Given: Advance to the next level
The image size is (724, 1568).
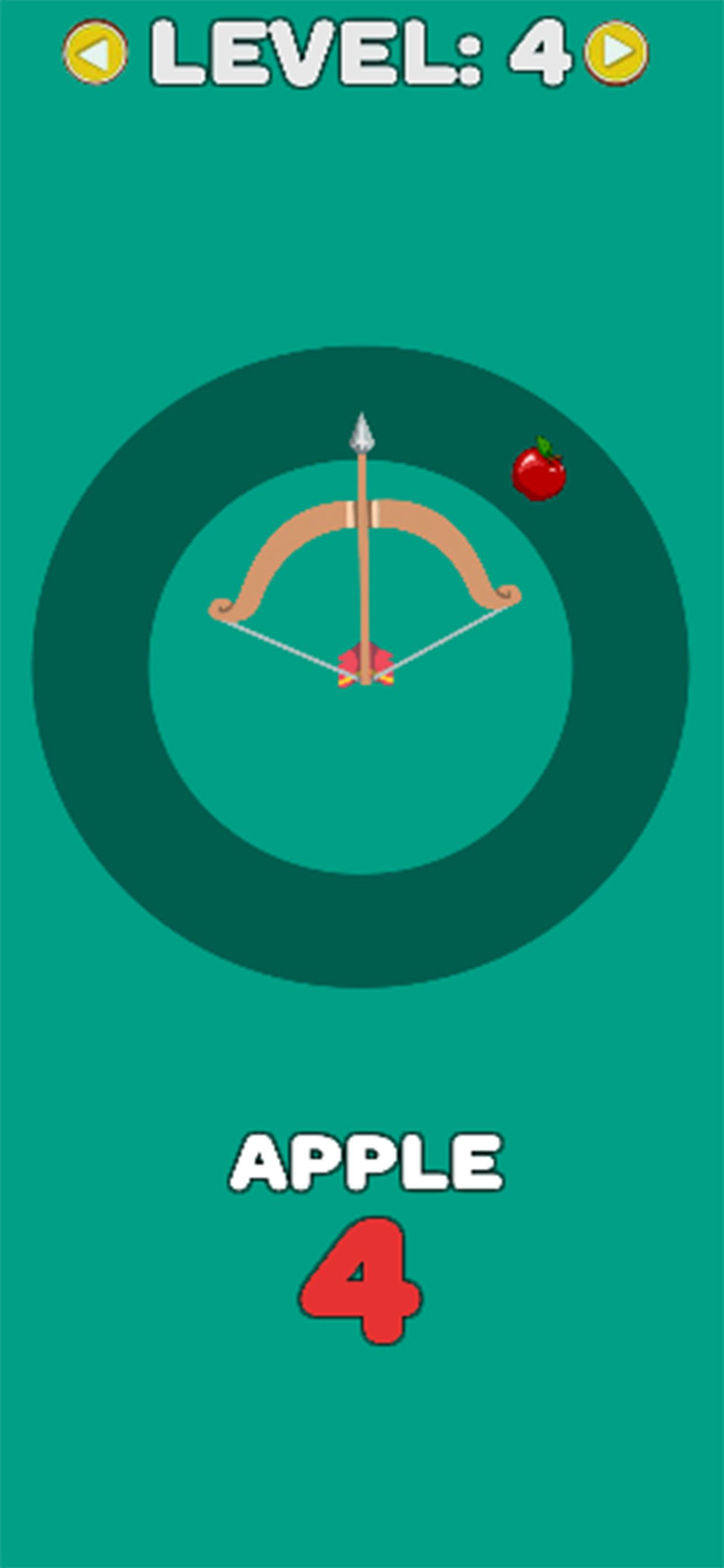Looking at the screenshot, I should coord(616,52).
